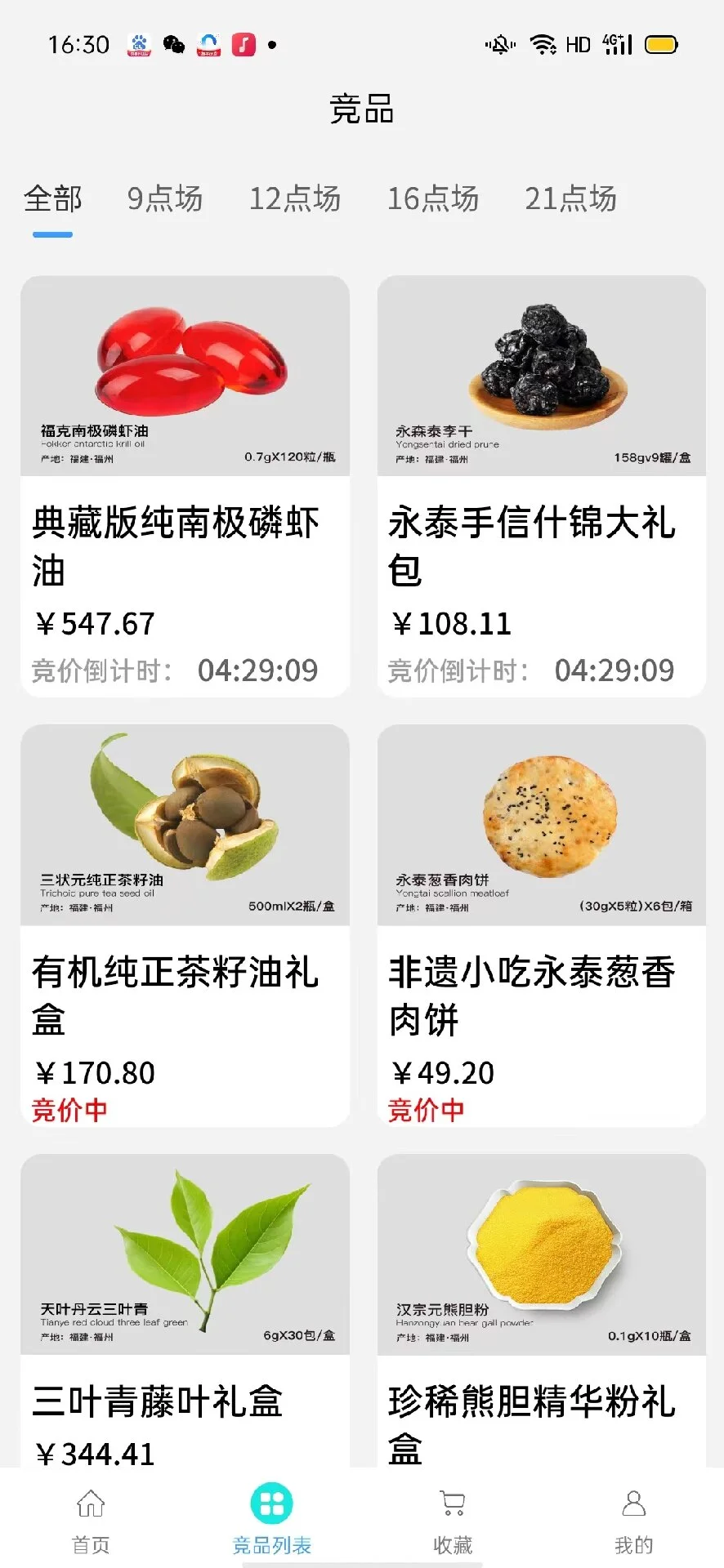The height and width of the screenshot is (1568, 724).
Task: Open the 21点场 session tab
Action: pos(570,198)
